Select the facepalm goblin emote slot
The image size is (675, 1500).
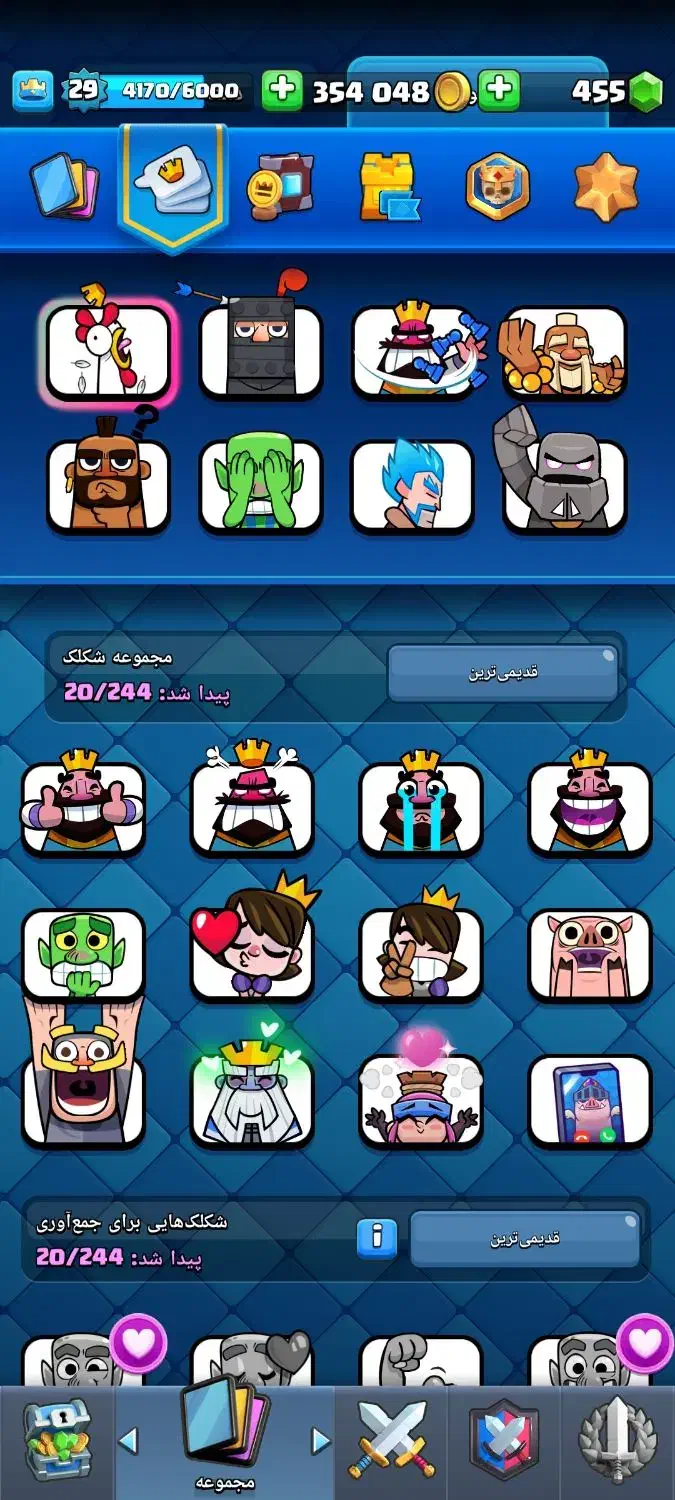coord(261,485)
